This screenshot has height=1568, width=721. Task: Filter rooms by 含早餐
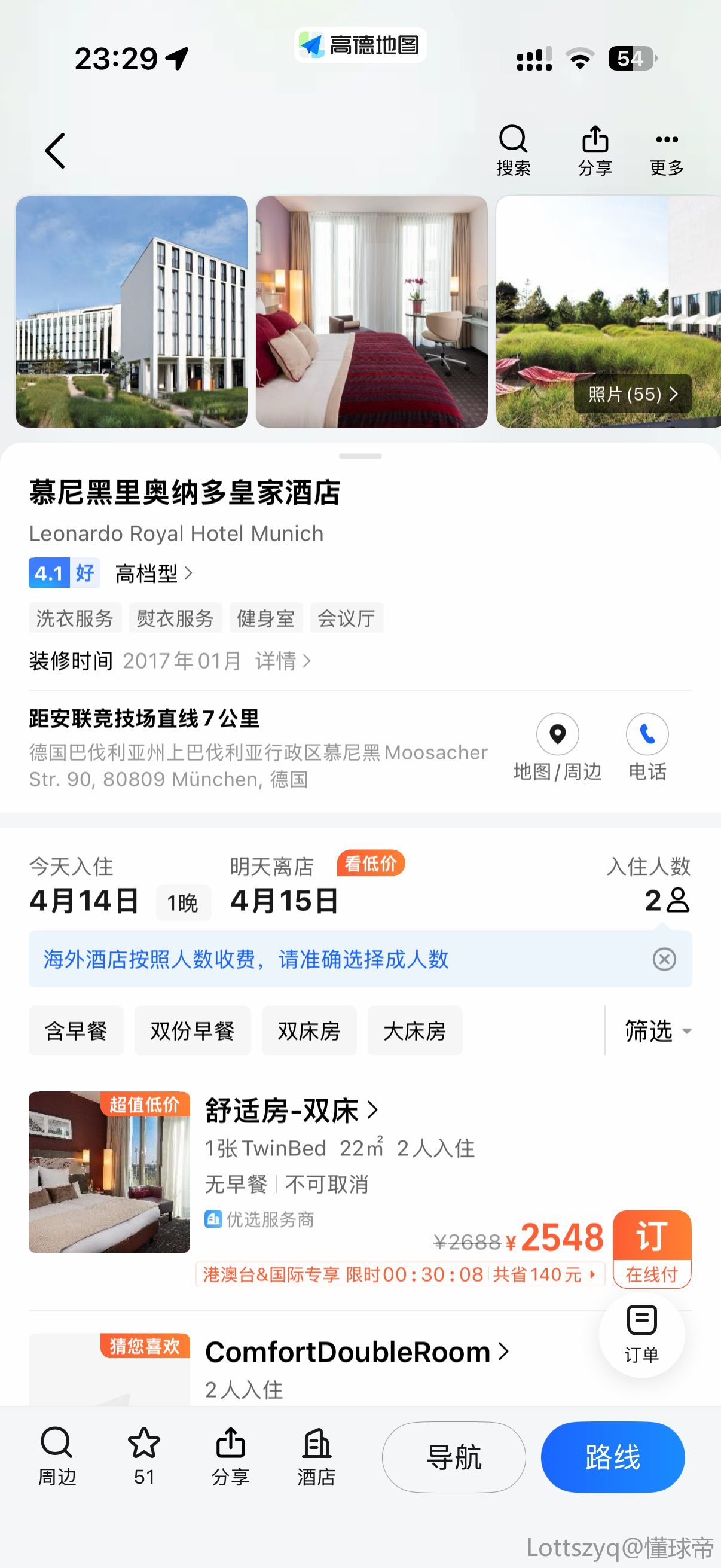tap(76, 1031)
